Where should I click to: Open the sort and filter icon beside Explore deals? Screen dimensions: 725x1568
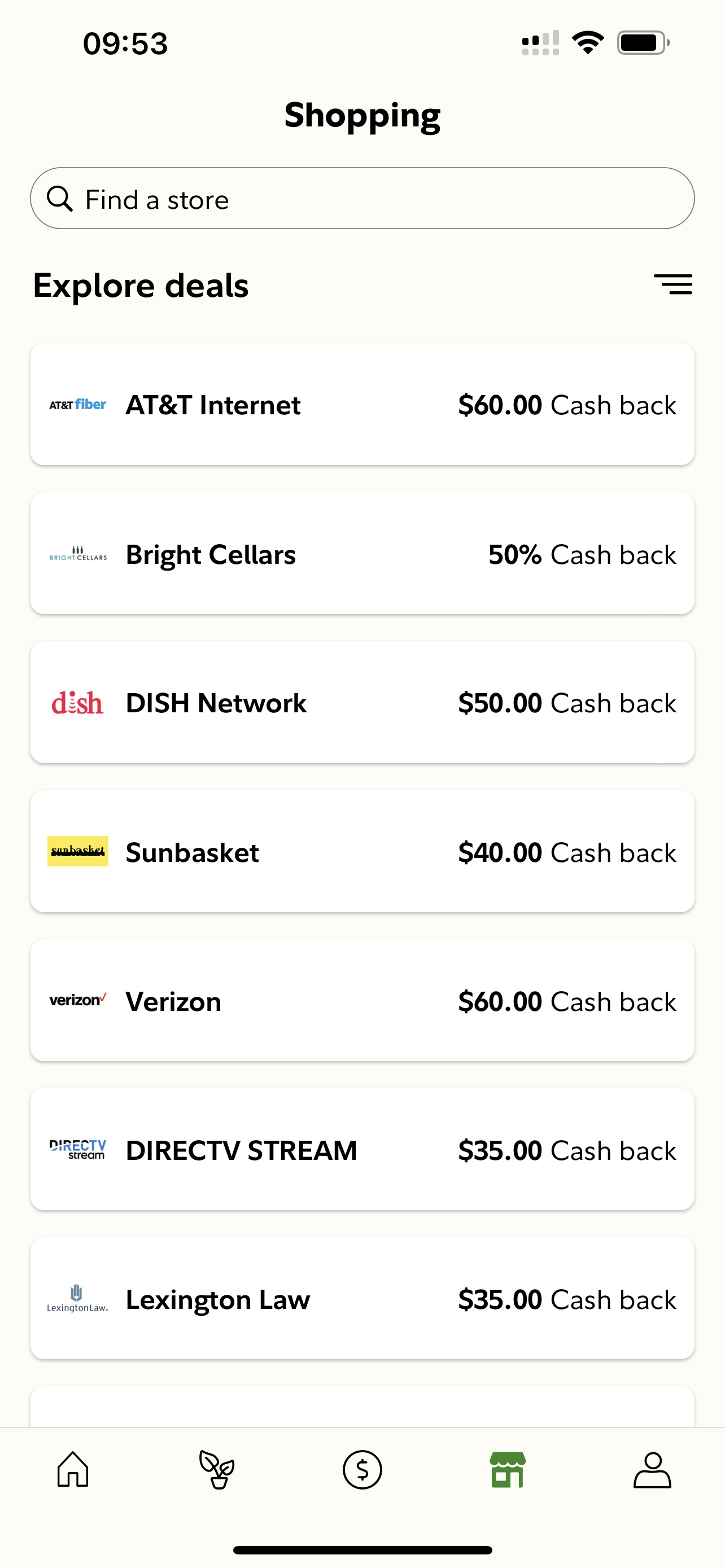(x=672, y=284)
